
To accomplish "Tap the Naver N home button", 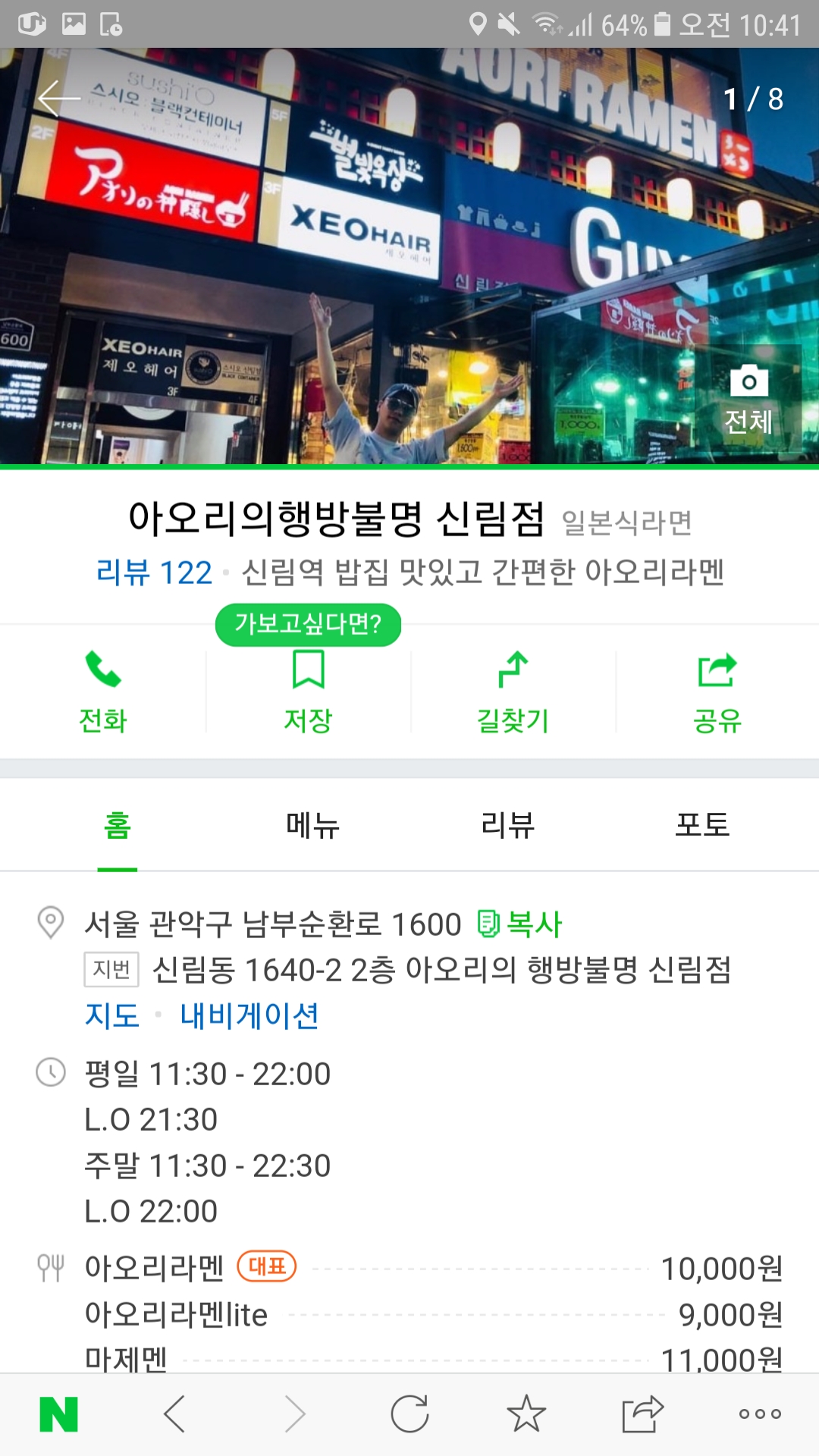I will 58,1414.
